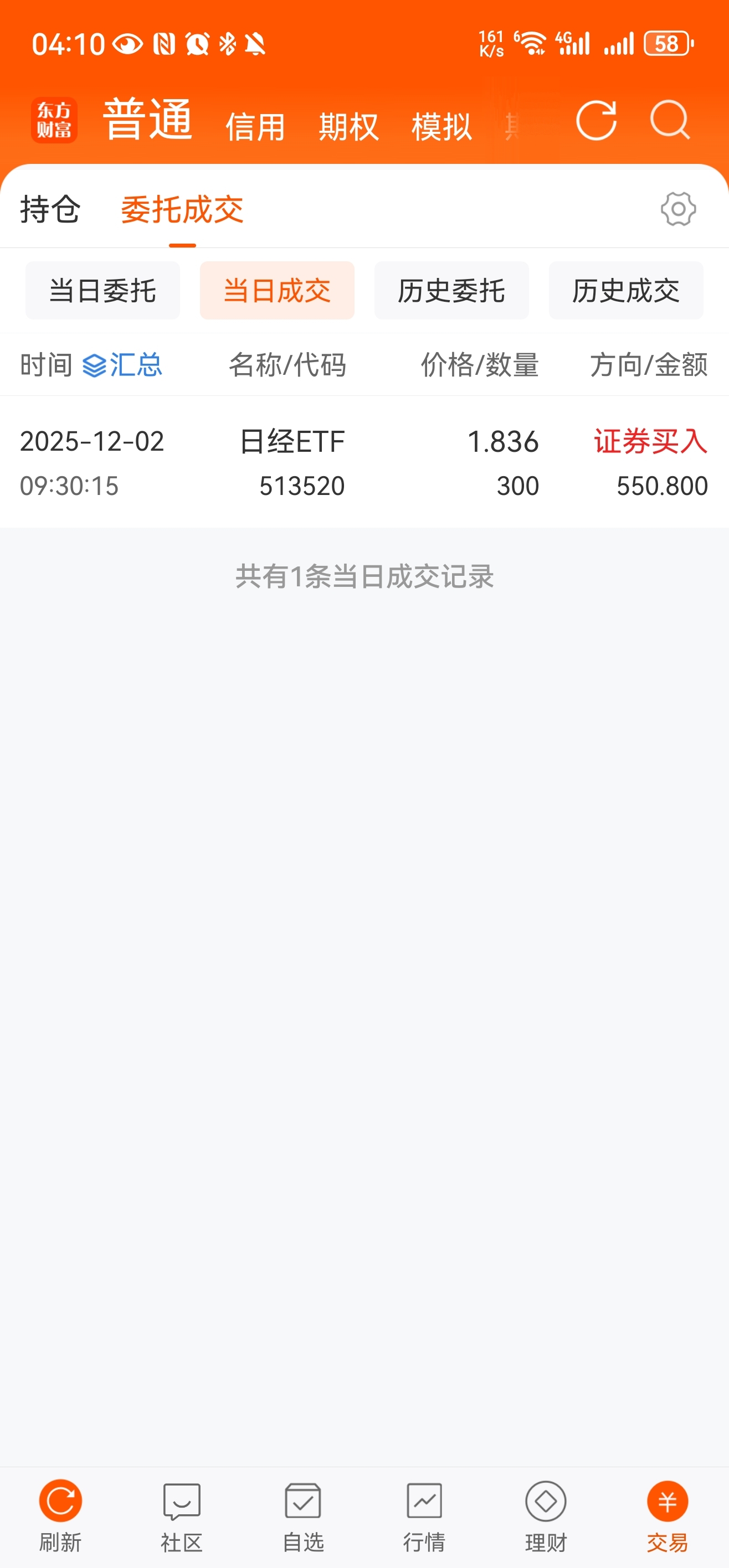
Task: Tap 刷新 in the bottom bar
Action: click(60, 1515)
